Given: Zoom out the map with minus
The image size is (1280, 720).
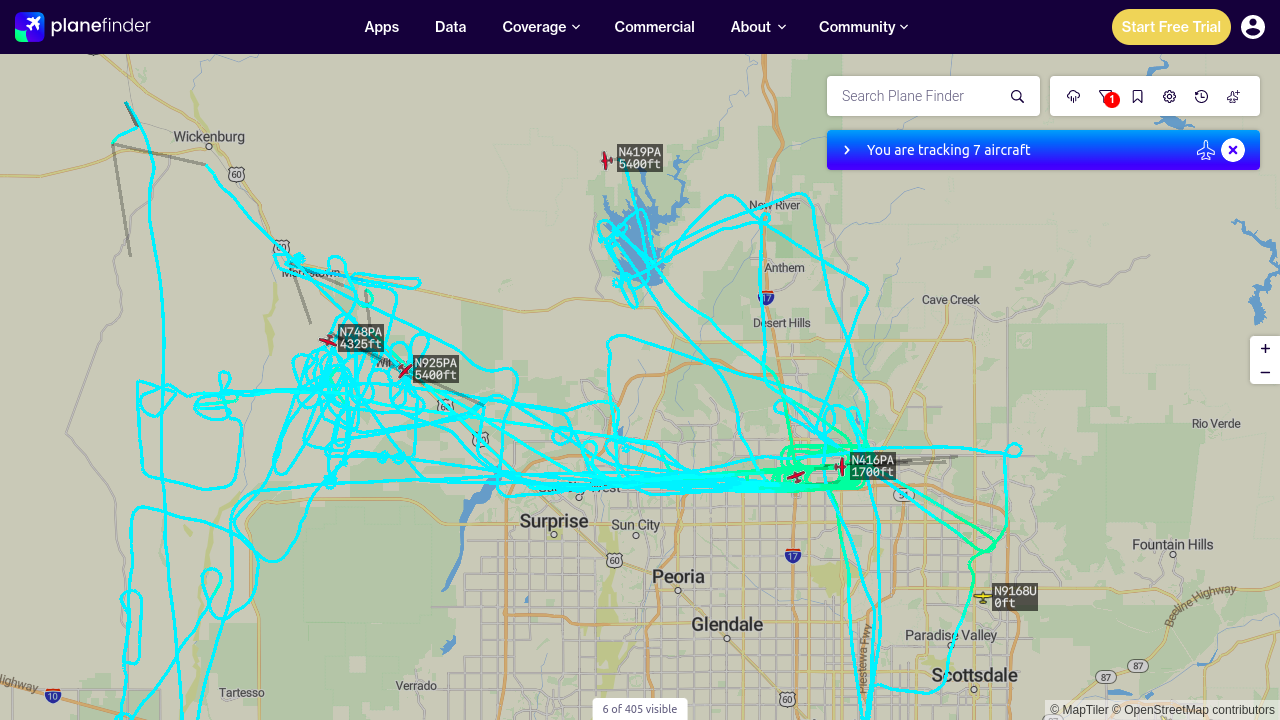Looking at the screenshot, I should click(1265, 372).
